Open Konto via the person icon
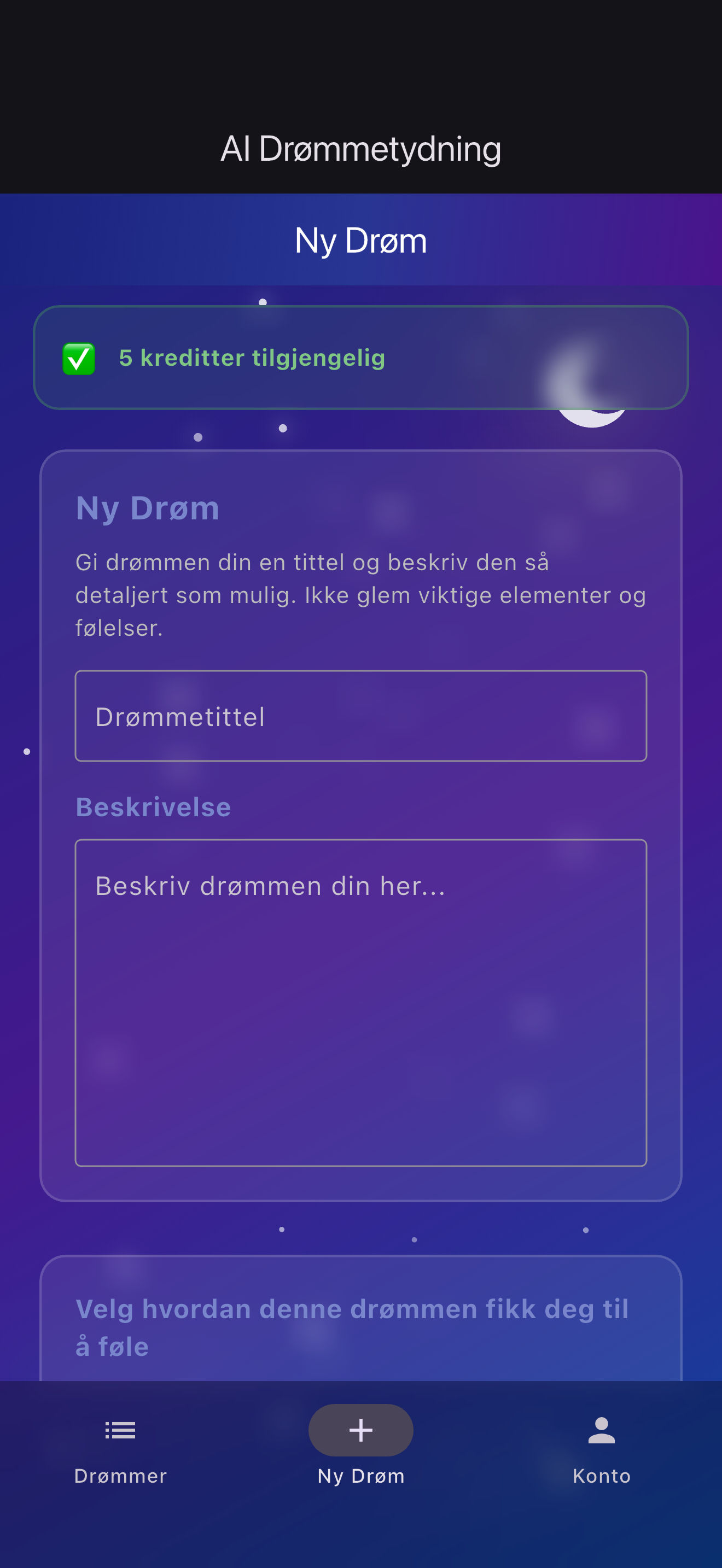 602,1430
